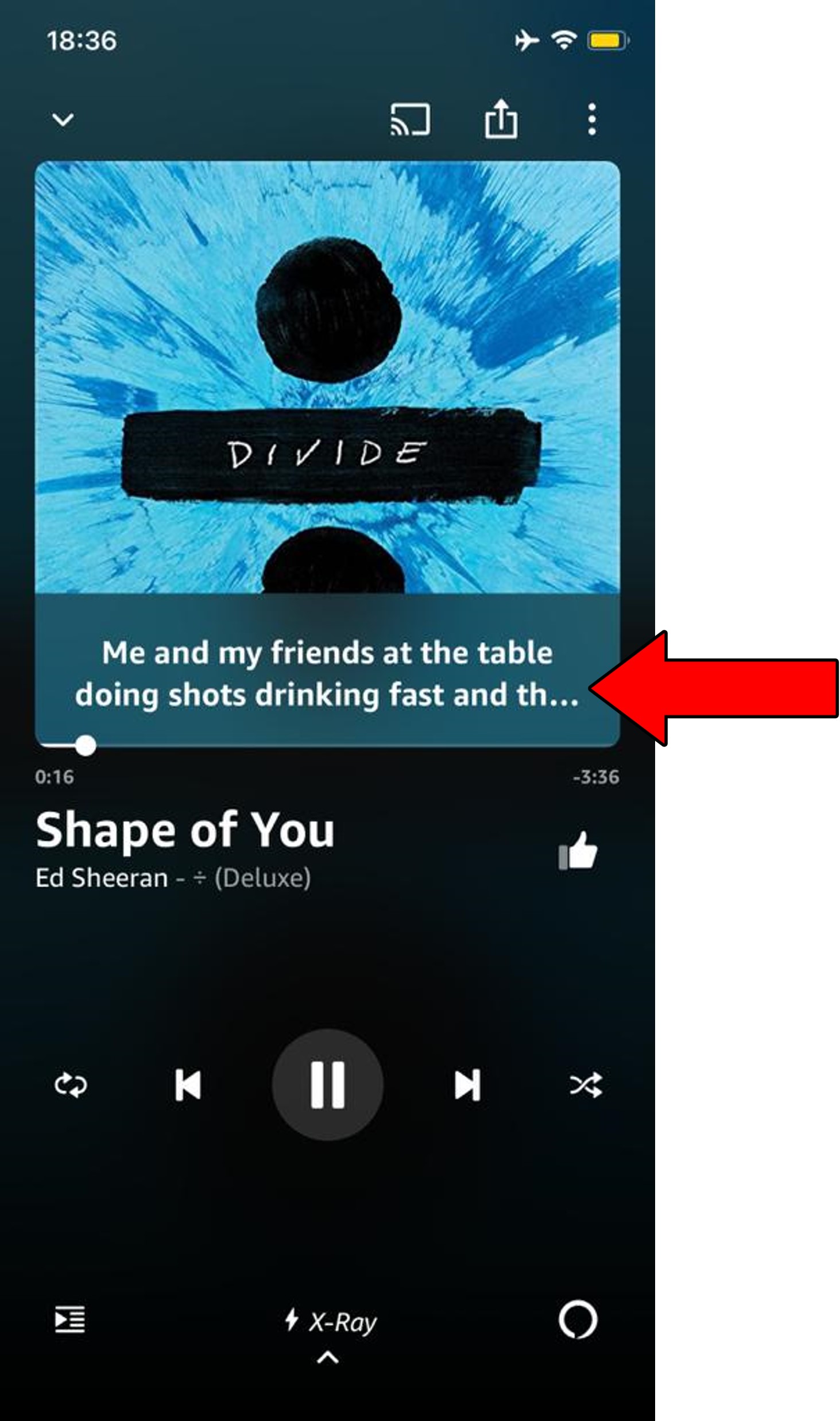Viewport: 840px width, 1421px height.
Task: Tap the playback progress slider
Action: (86, 746)
